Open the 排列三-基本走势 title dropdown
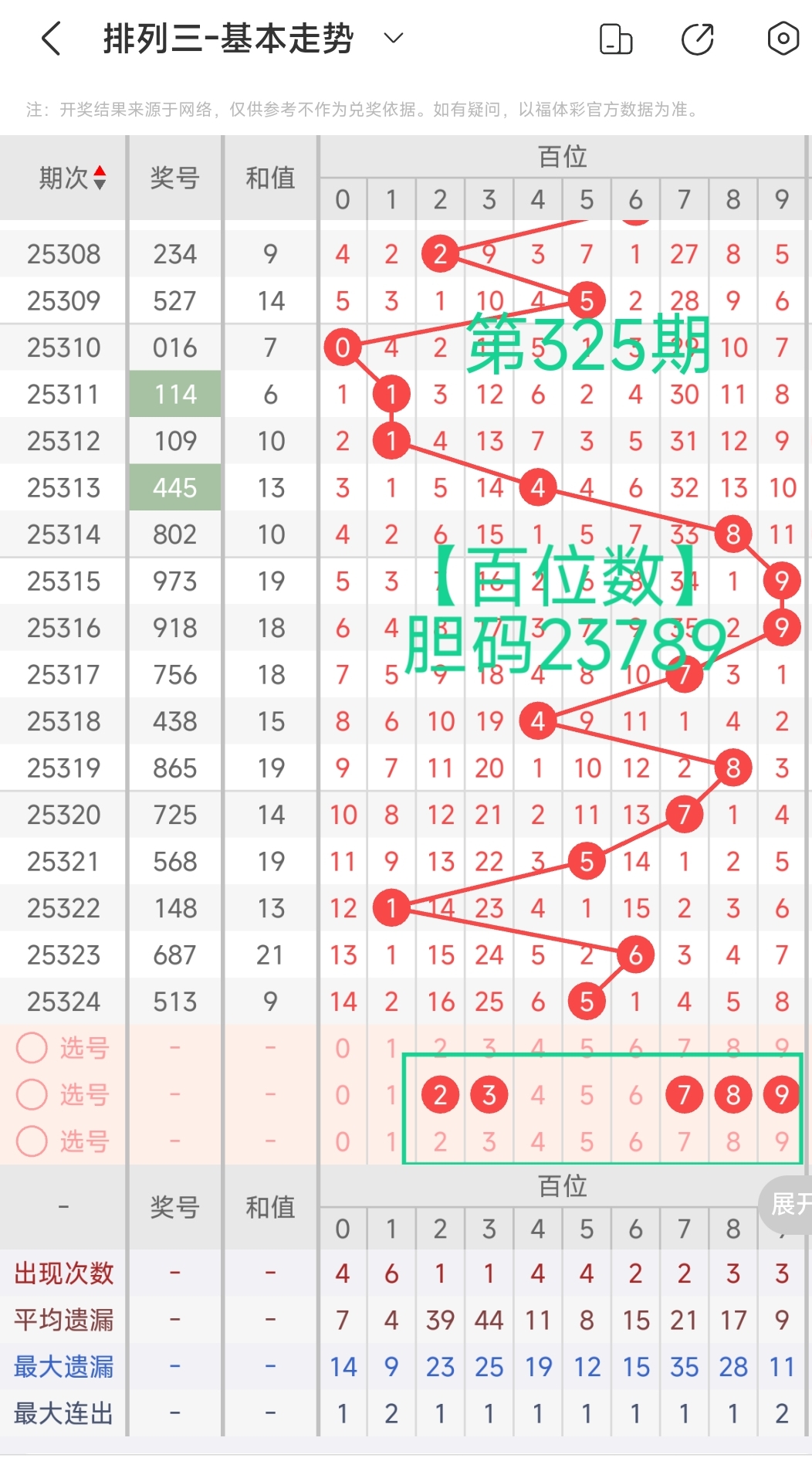Screen dimensions: 812x1458 click(393, 39)
